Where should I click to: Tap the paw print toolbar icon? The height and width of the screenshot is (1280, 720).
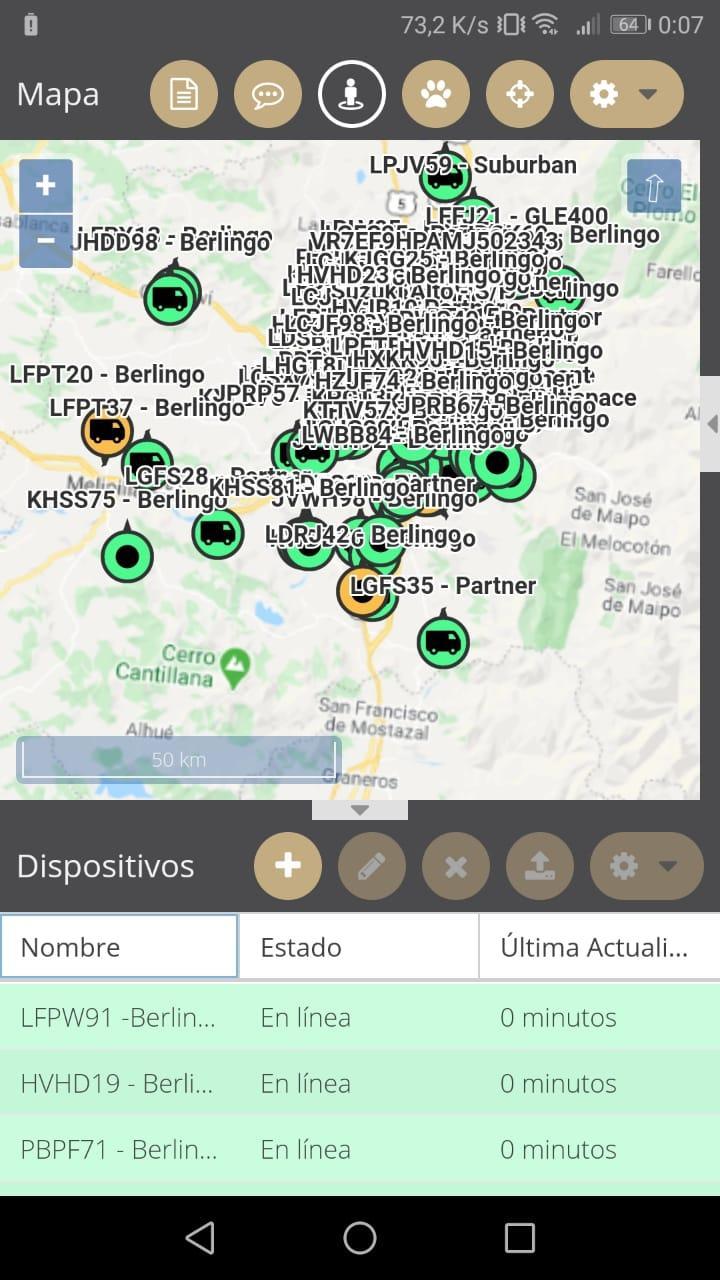(436, 95)
